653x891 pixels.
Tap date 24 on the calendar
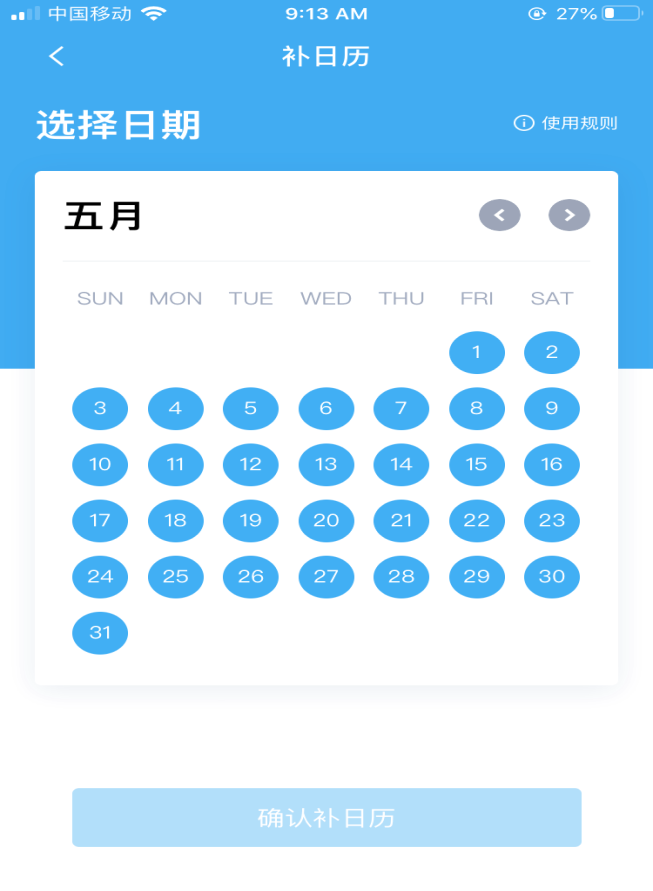(100, 576)
